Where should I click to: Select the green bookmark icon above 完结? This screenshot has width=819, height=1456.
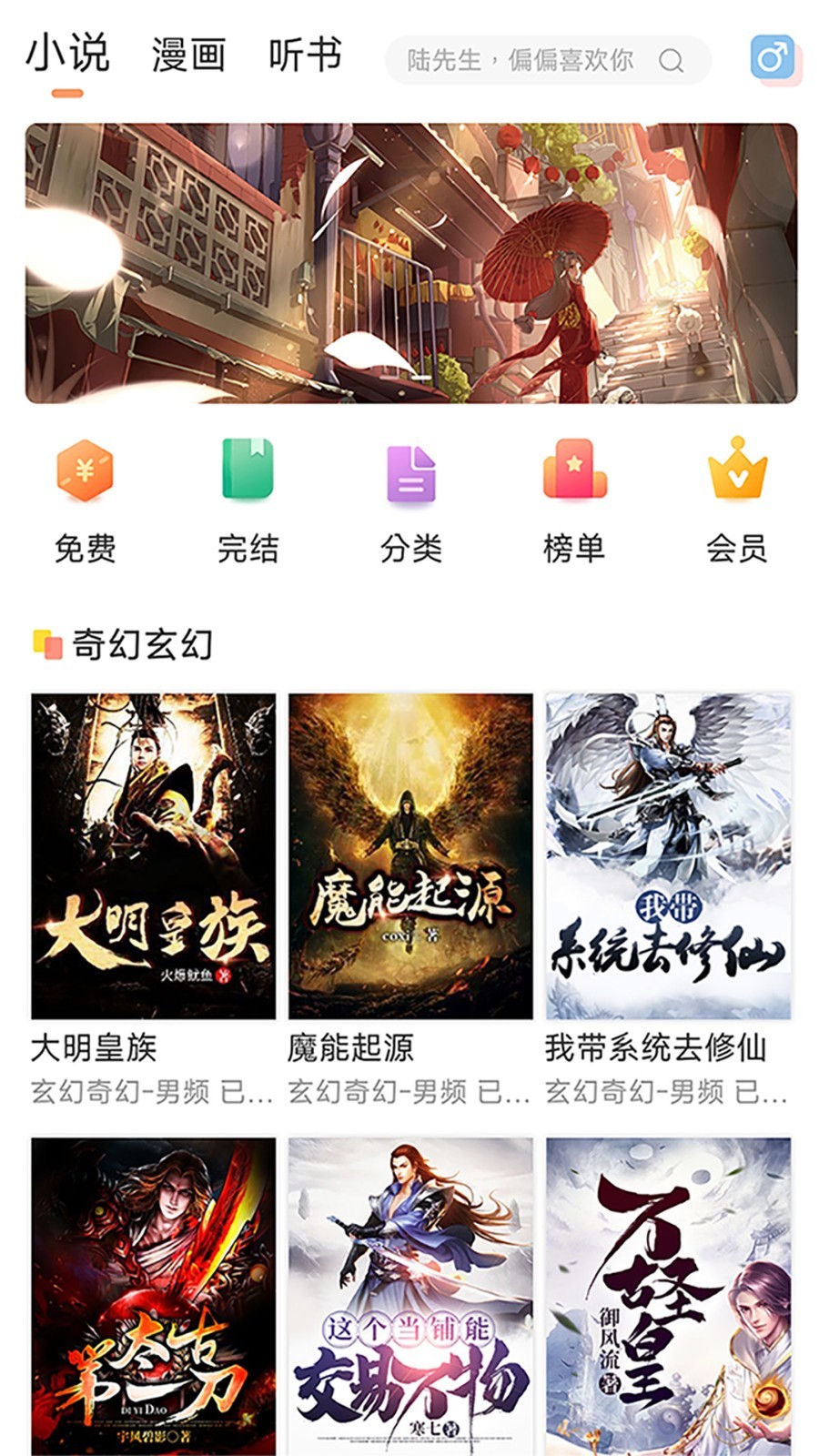point(248,470)
